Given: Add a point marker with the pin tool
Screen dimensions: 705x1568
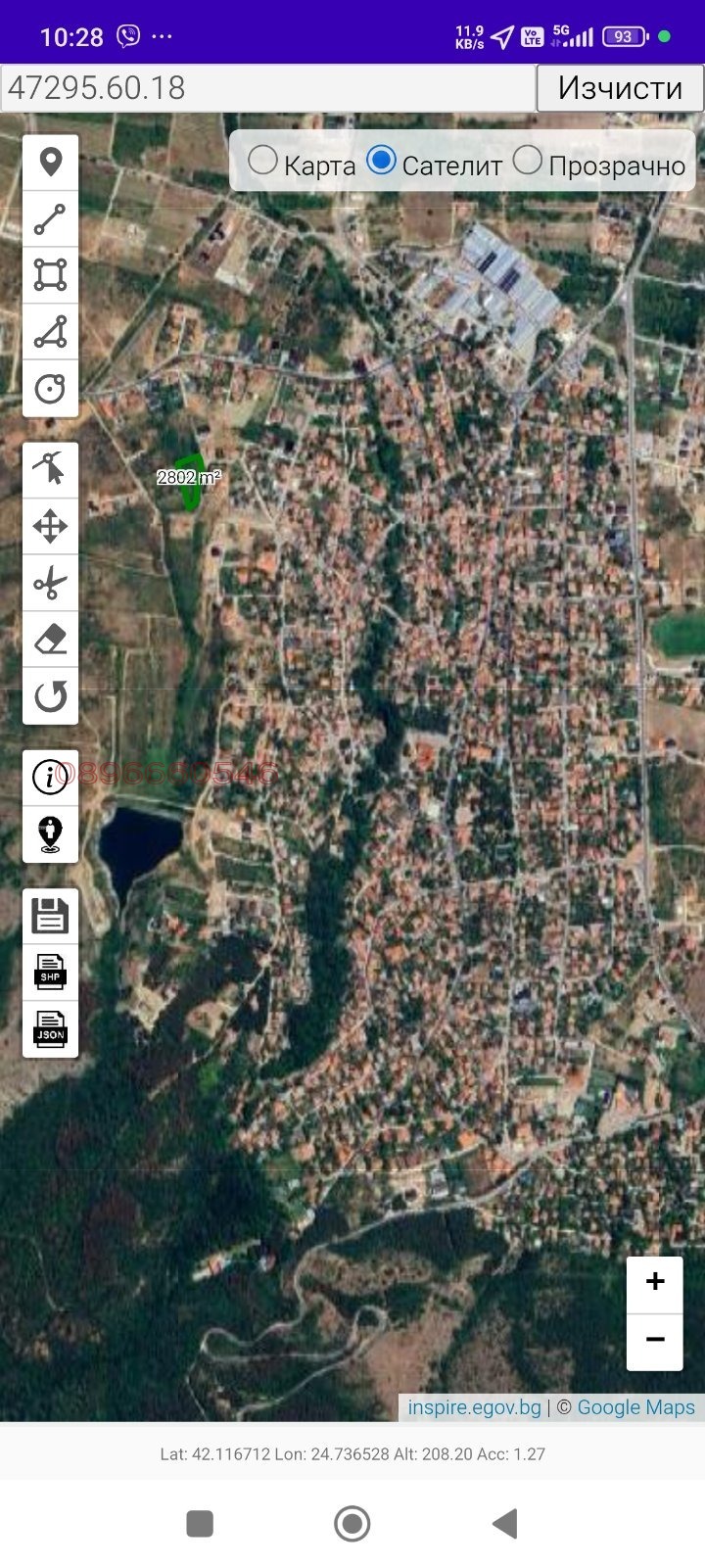Looking at the screenshot, I should [51, 163].
